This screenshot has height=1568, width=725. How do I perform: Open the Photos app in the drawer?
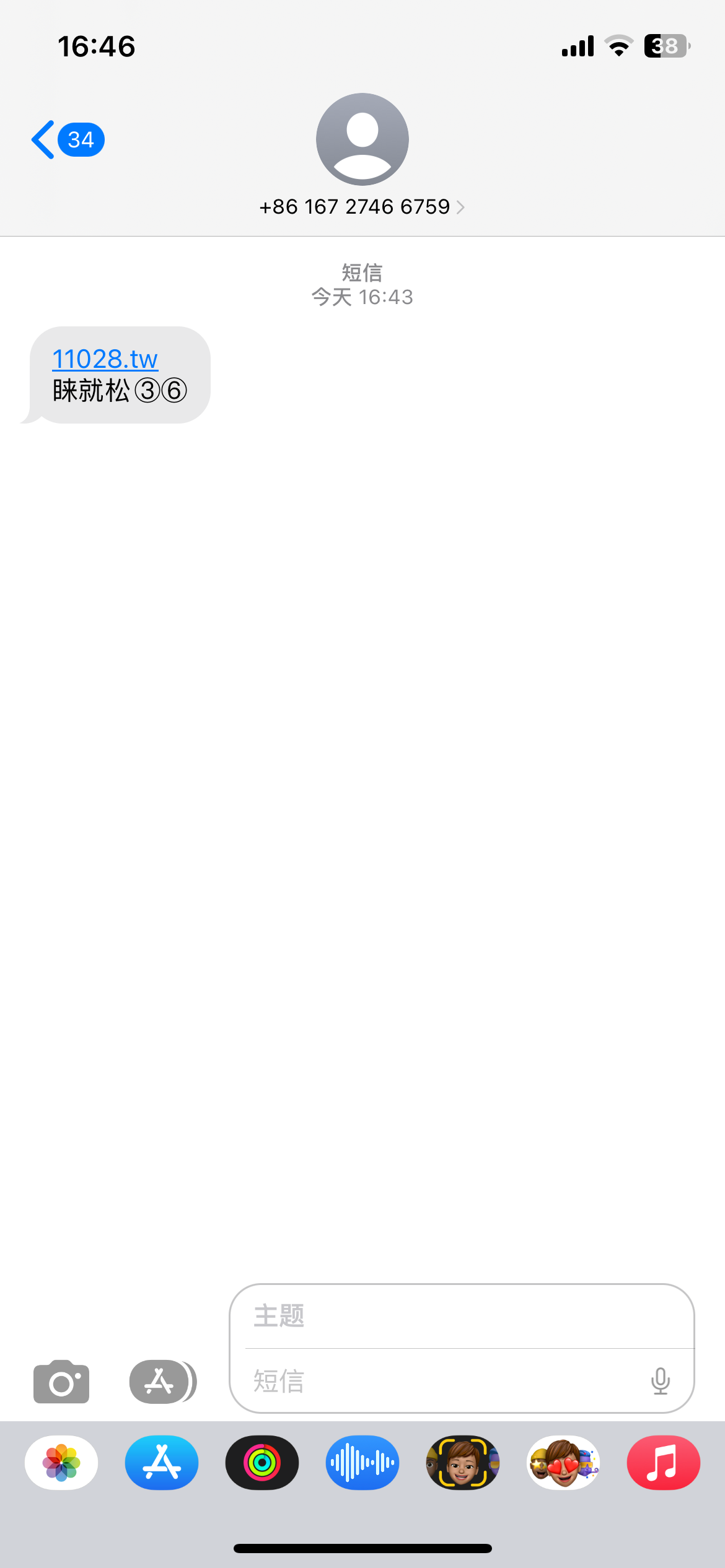pos(61,1463)
